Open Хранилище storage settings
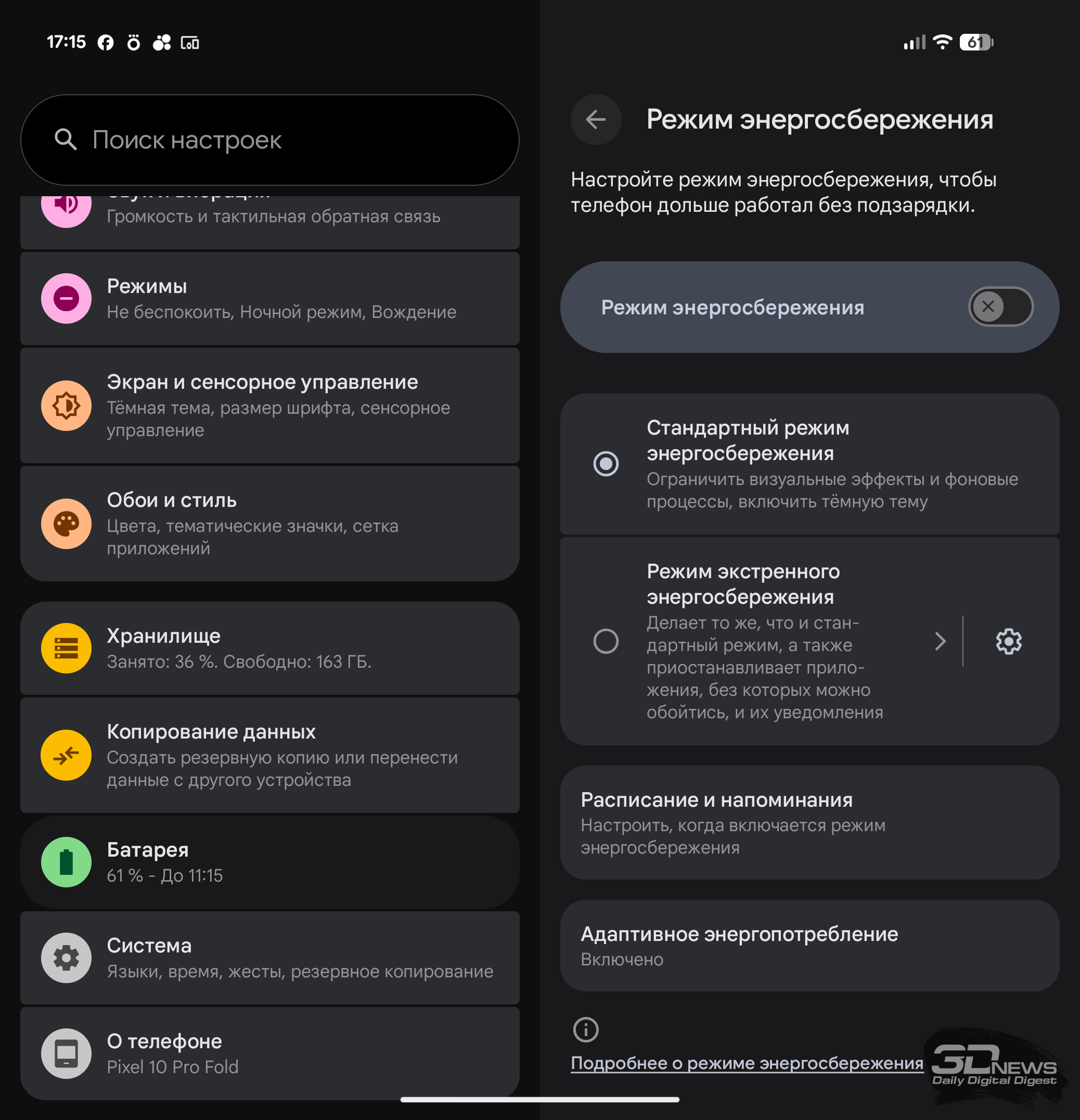Screen dimensions: 1080x1120 pos(269,648)
